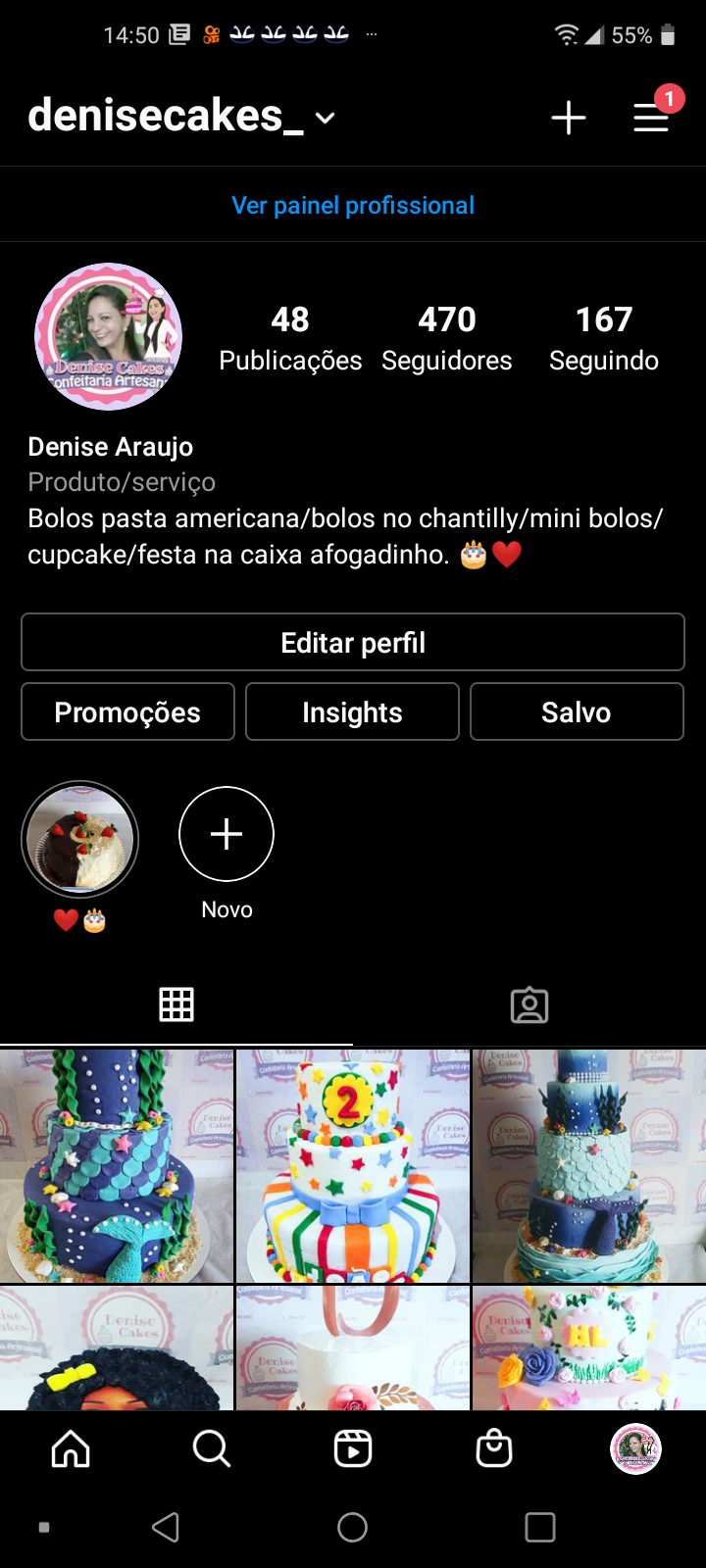Add a Novo story highlight
706x1568 pixels.
(227, 835)
